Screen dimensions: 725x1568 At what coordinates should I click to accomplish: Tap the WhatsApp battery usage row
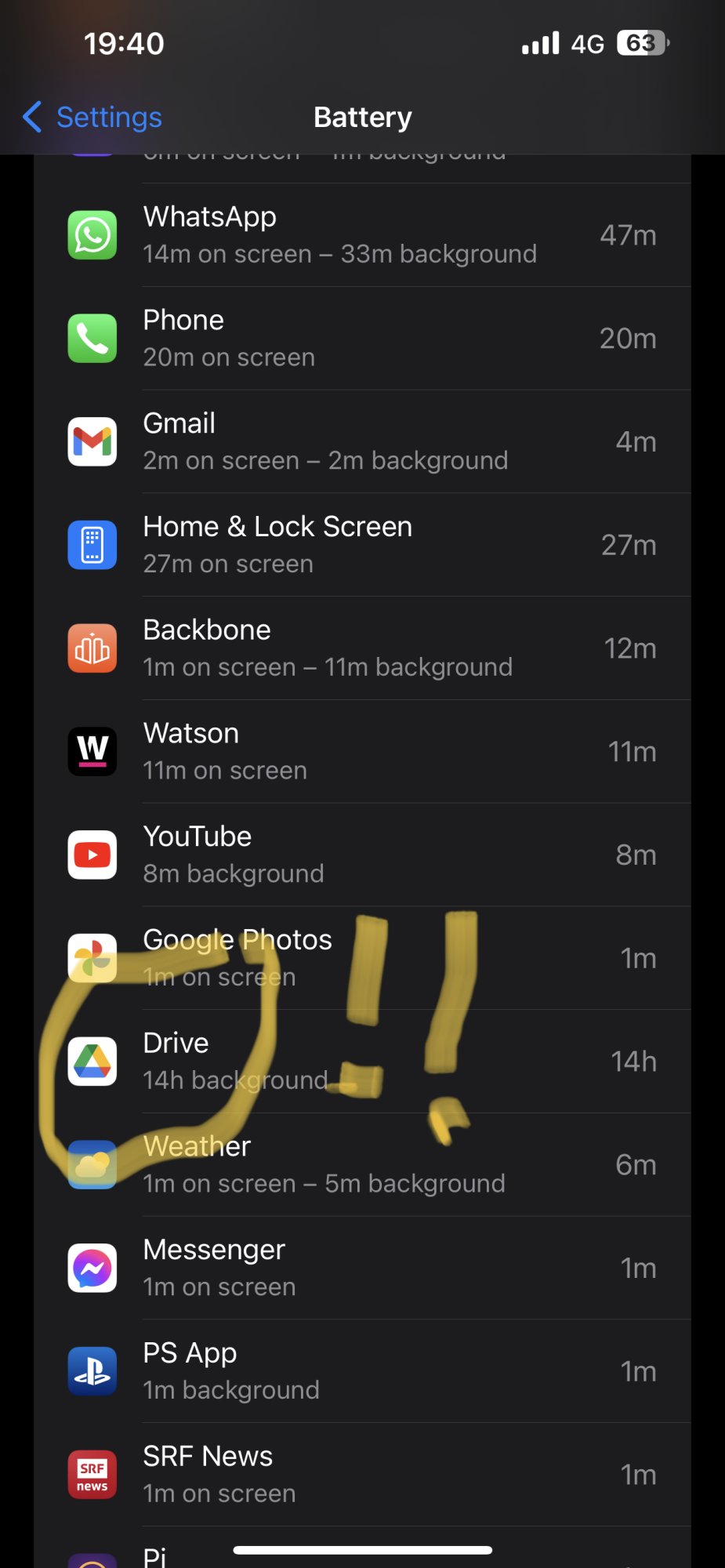pyautogui.click(x=361, y=235)
